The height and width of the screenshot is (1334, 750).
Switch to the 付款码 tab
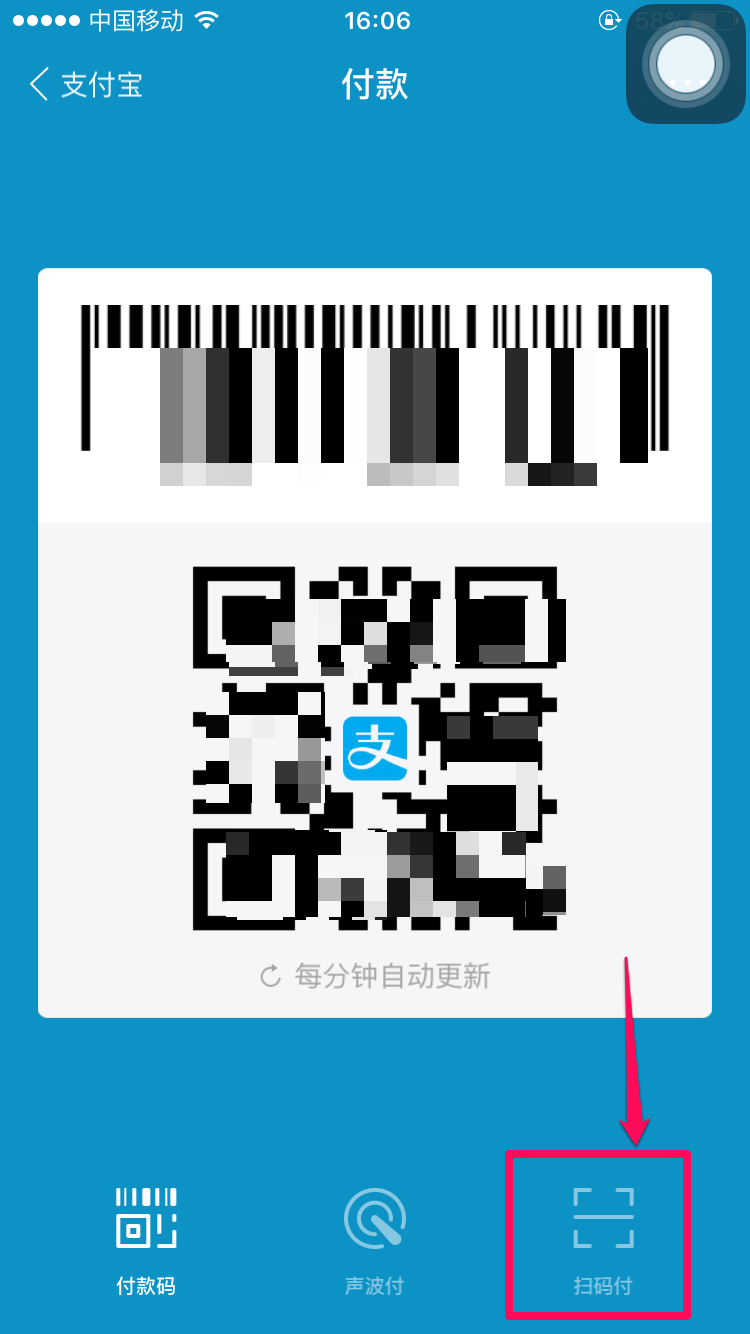tap(146, 1239)
